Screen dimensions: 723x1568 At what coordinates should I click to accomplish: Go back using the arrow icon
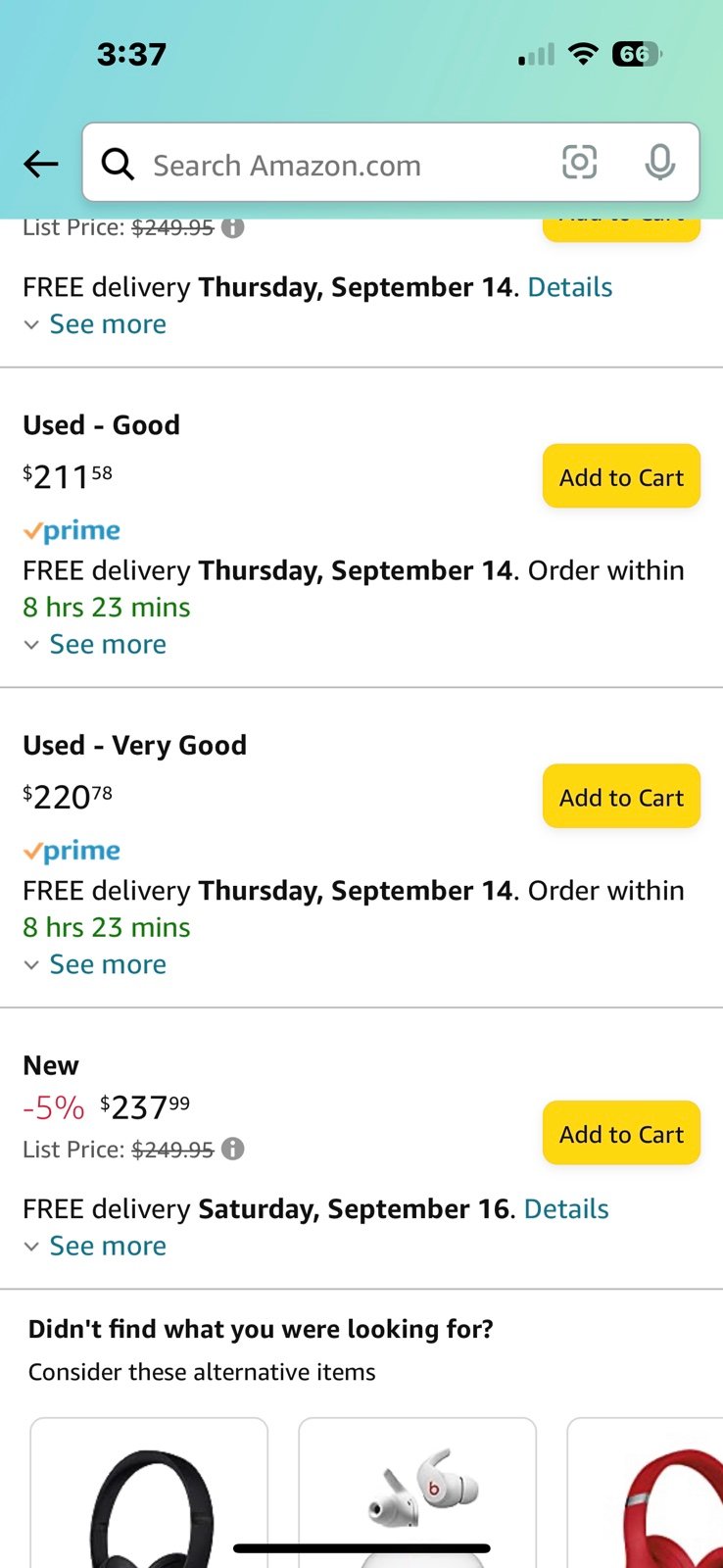[41, 164]
